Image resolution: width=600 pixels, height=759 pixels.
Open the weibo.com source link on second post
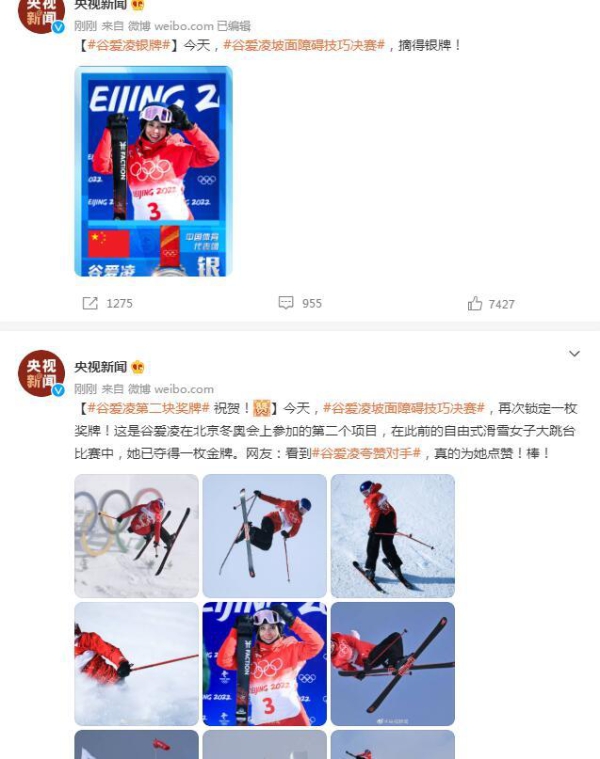pos(184,389)
